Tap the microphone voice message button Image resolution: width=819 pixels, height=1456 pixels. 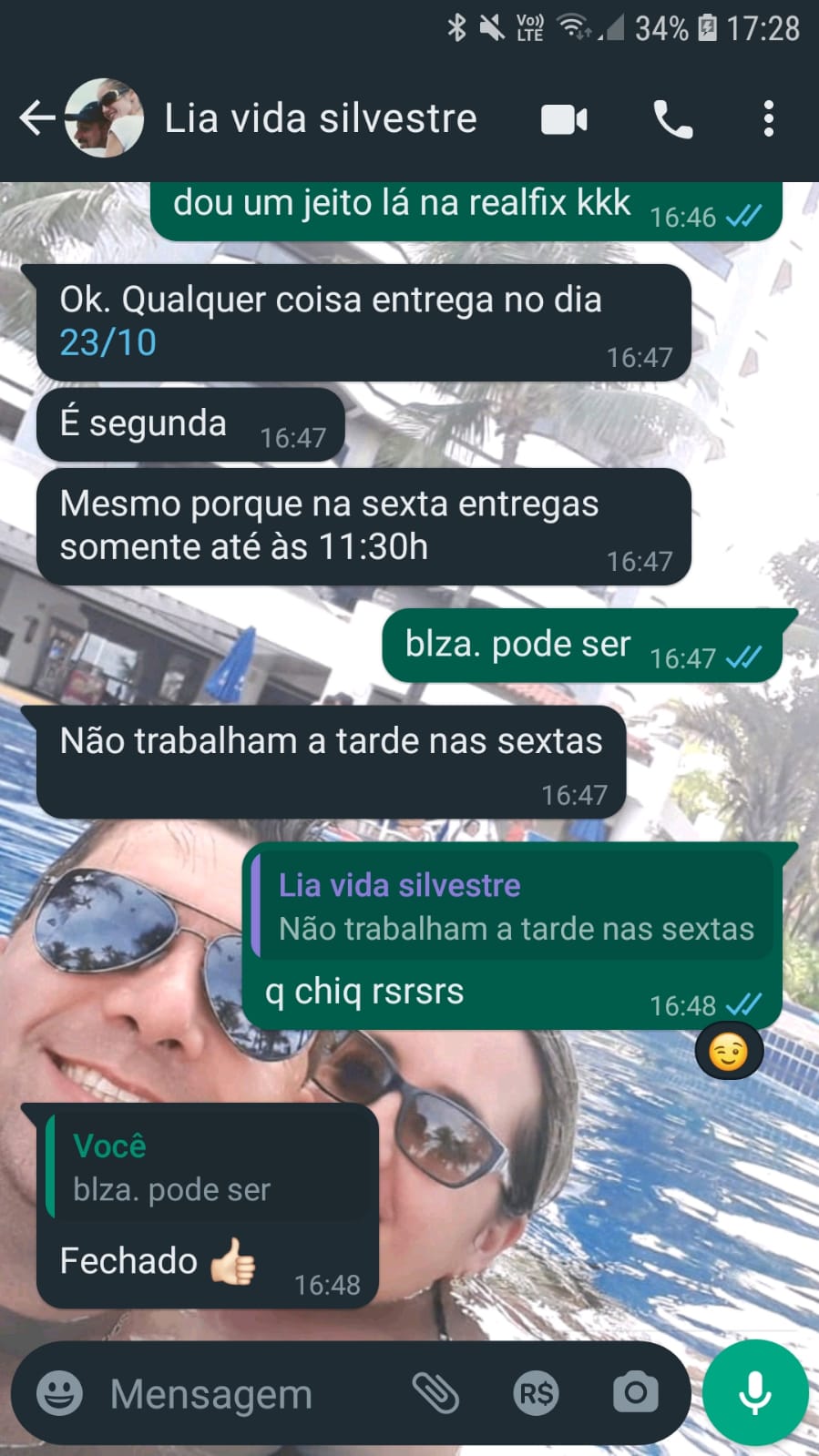755,1393
